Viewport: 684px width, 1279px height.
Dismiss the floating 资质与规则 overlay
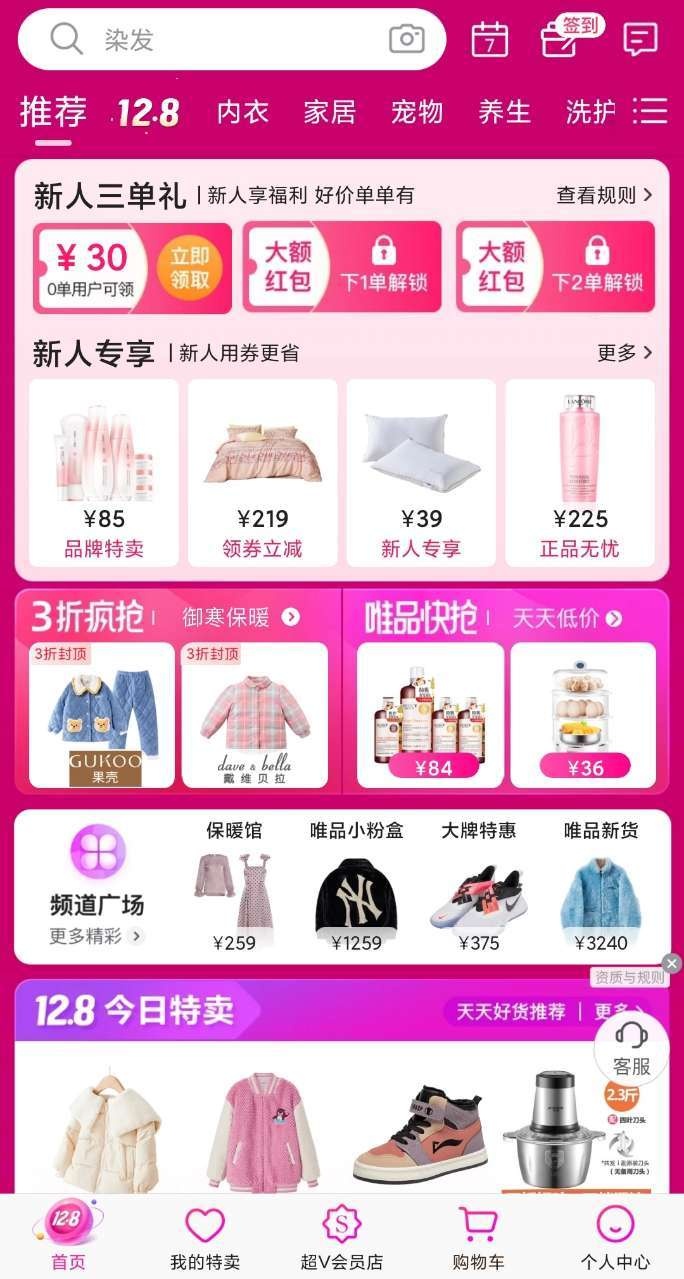coord(672,963)
